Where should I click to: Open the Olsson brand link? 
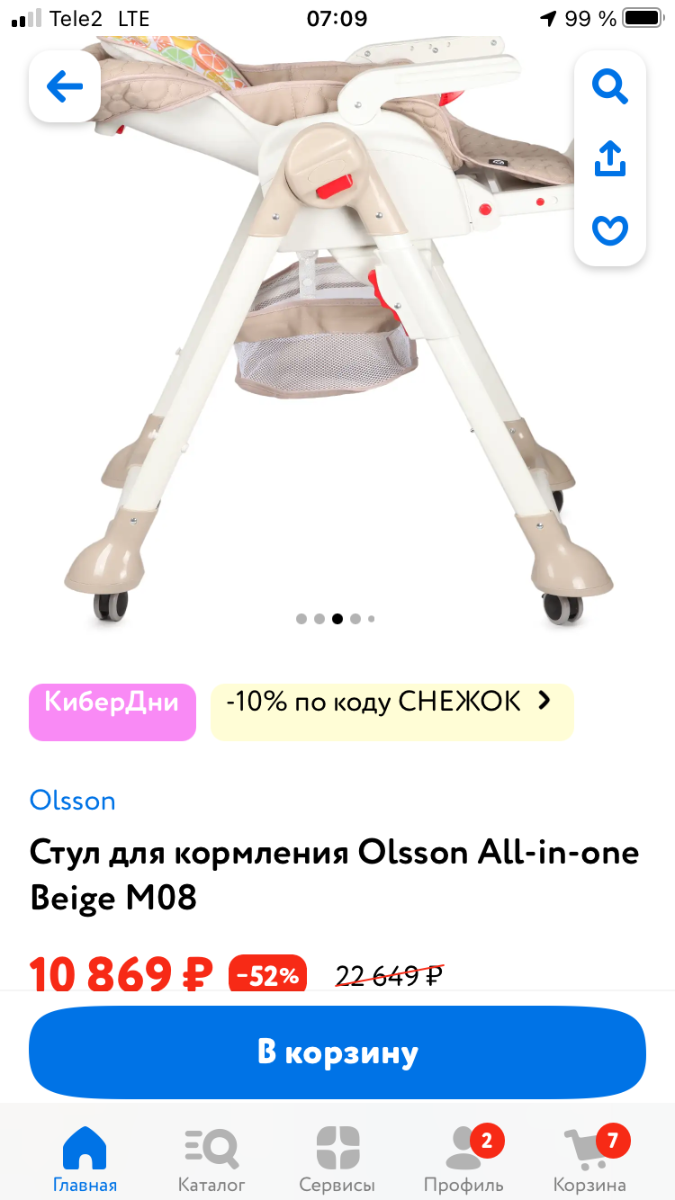pos(72,801)
